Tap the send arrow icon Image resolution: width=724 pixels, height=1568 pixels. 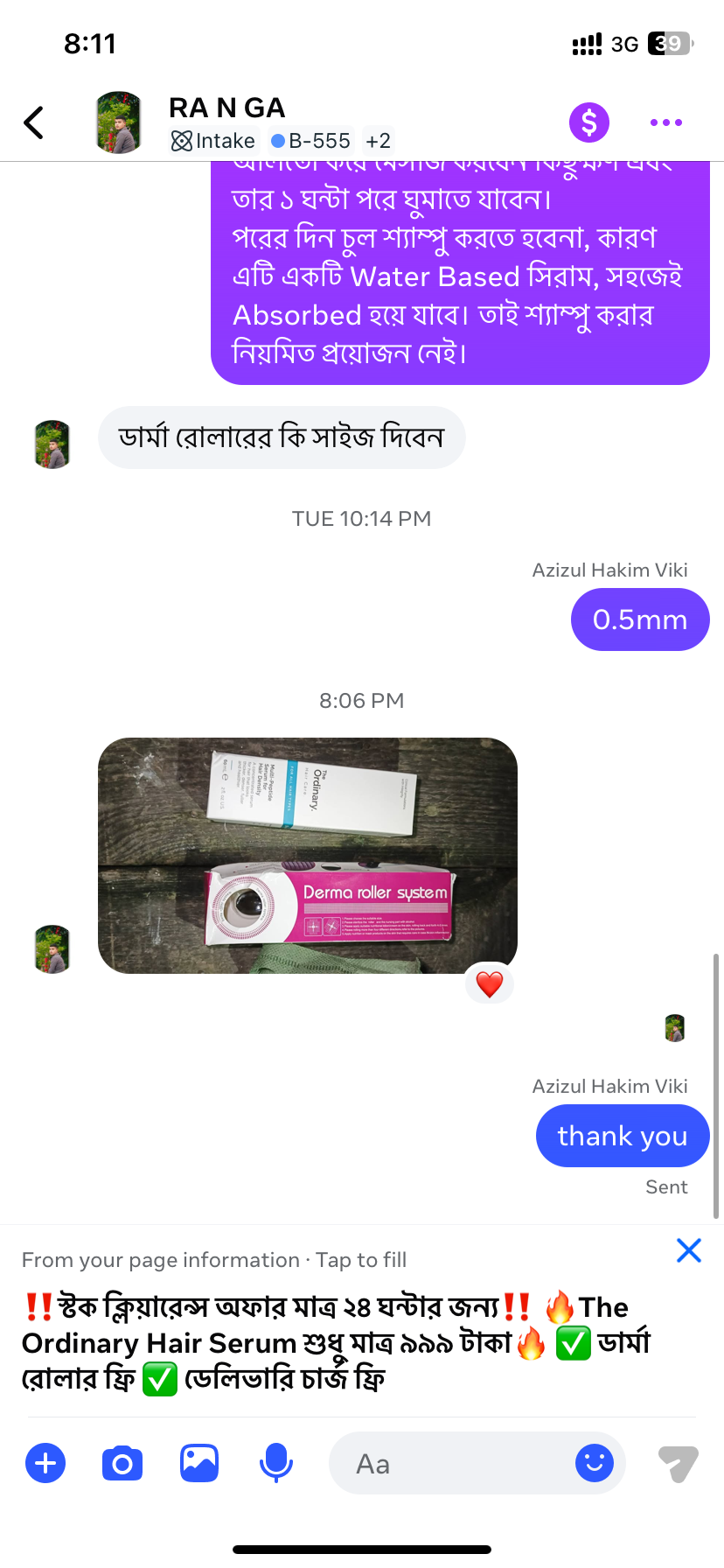click(678, 1463)
